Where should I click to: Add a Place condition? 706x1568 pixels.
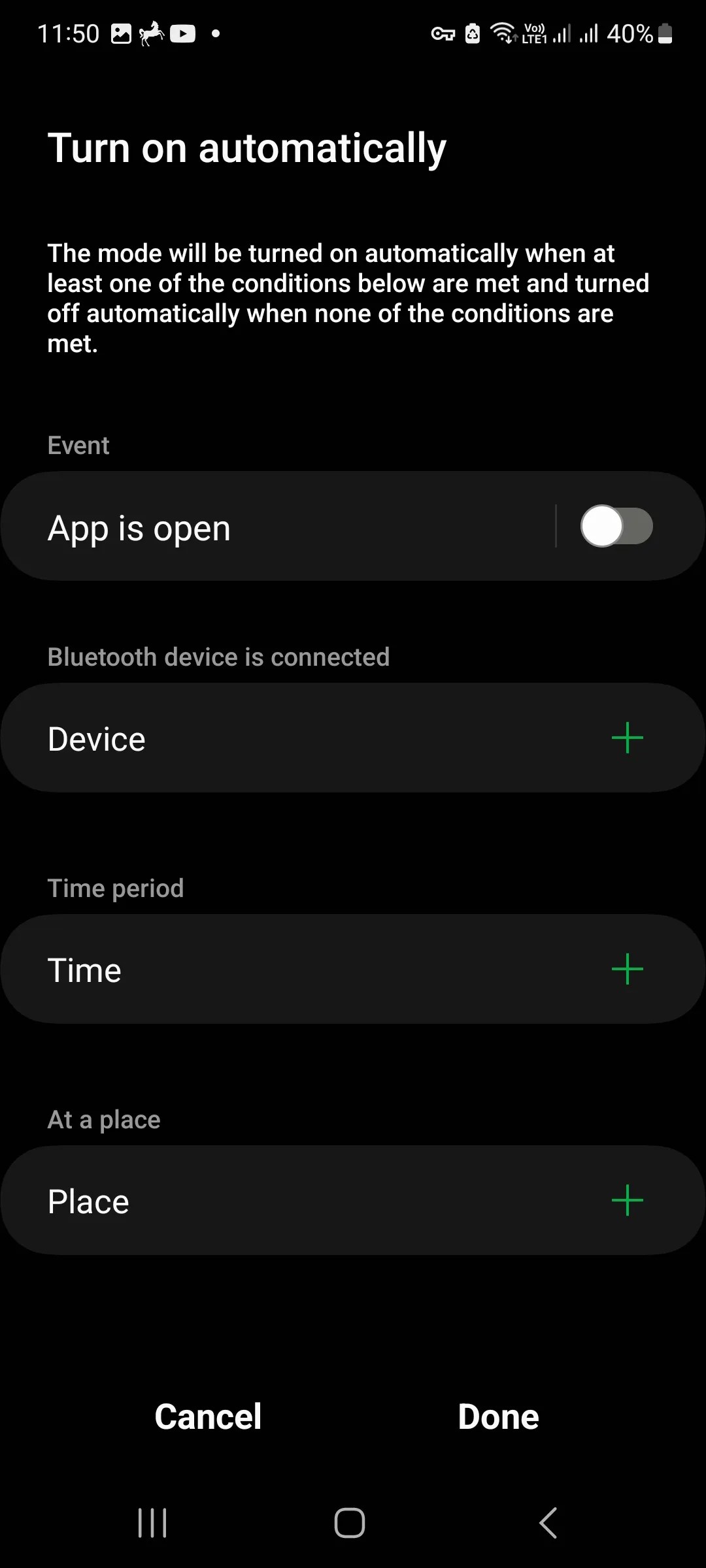click(x=627, y=1200)
